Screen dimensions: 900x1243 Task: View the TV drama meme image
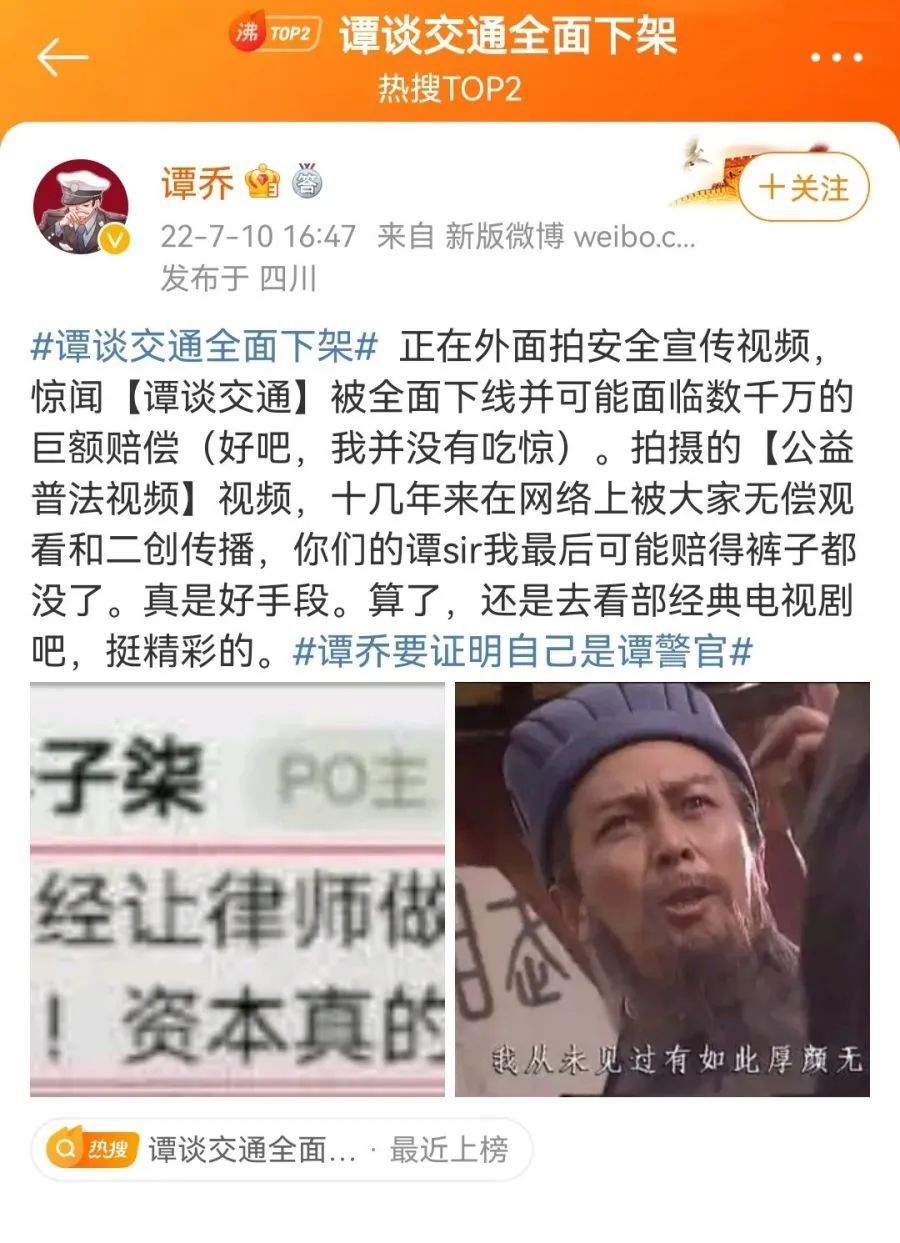[x=662, y=890]
